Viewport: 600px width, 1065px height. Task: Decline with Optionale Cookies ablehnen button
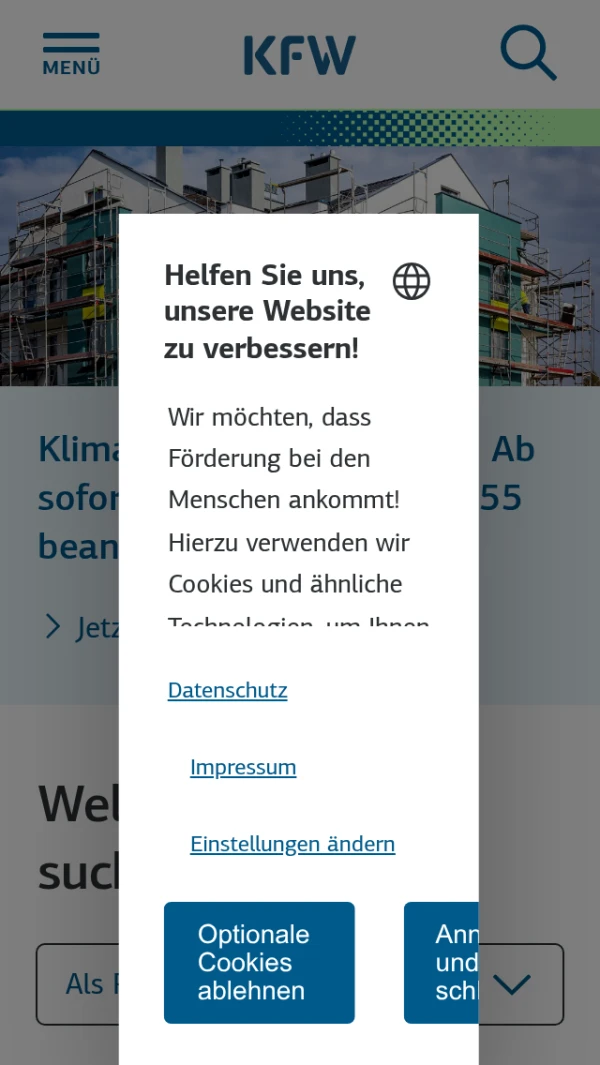pos(259,962)
